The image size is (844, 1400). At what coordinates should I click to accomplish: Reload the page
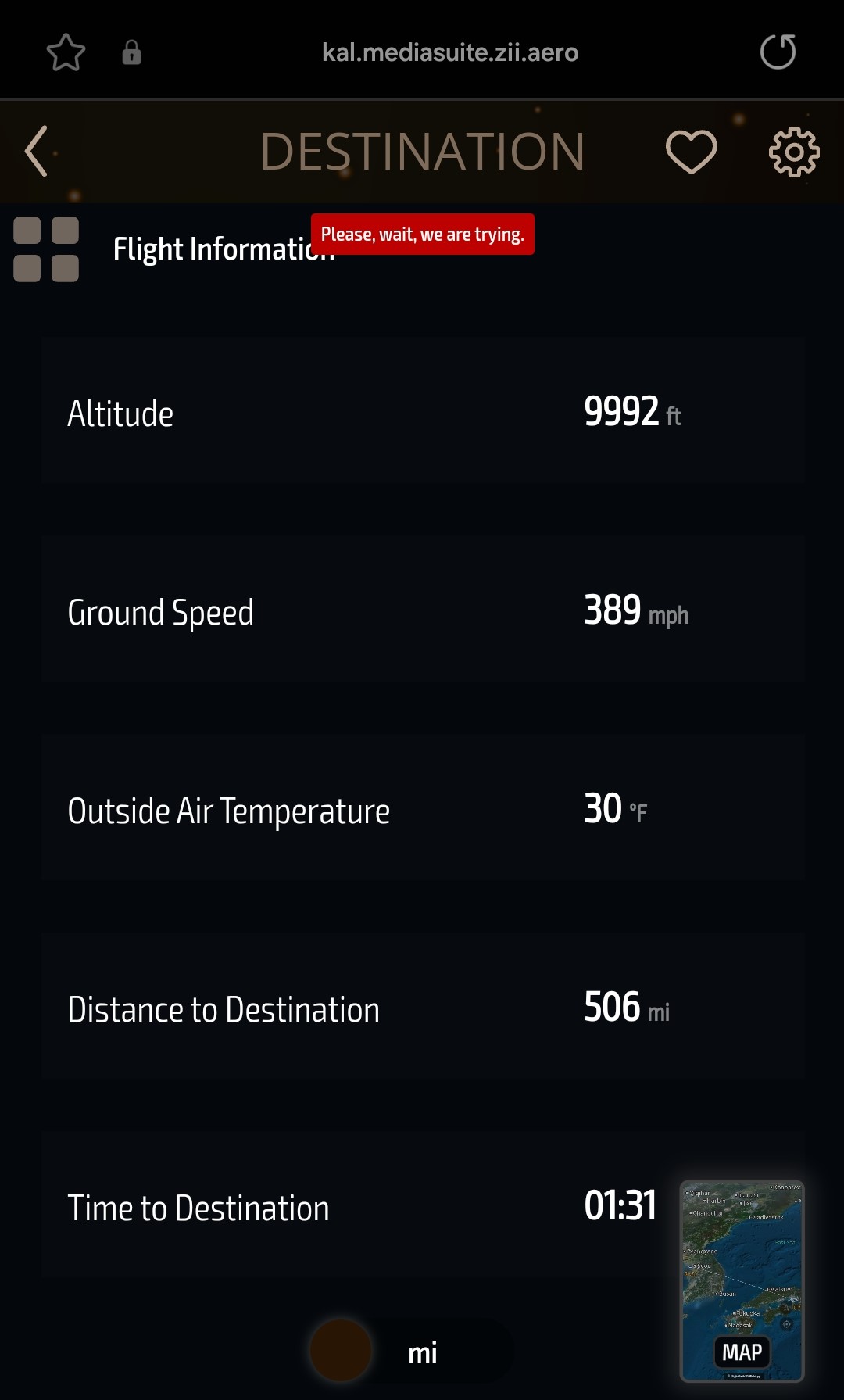coord(778,52)
